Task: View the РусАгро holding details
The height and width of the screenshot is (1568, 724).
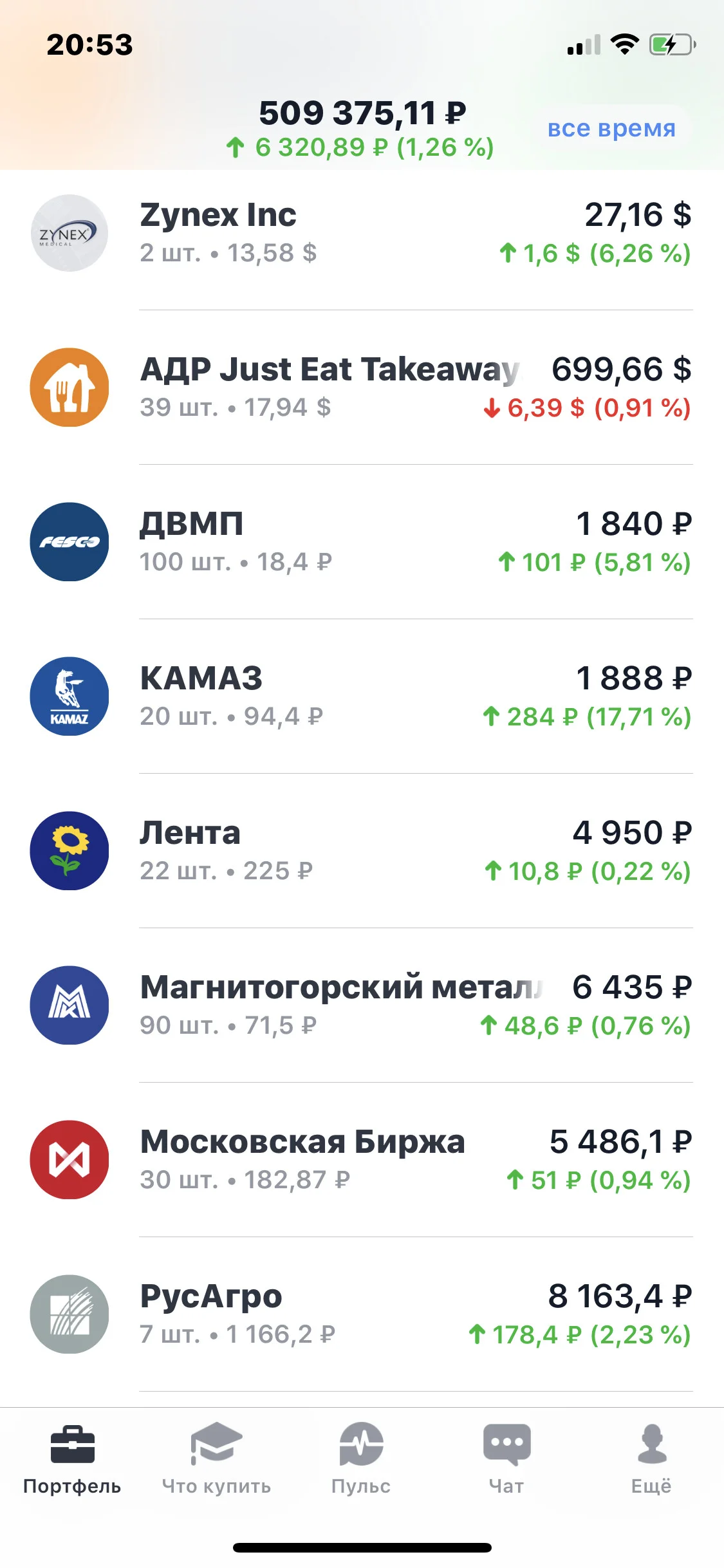Action: (362, 1314)
